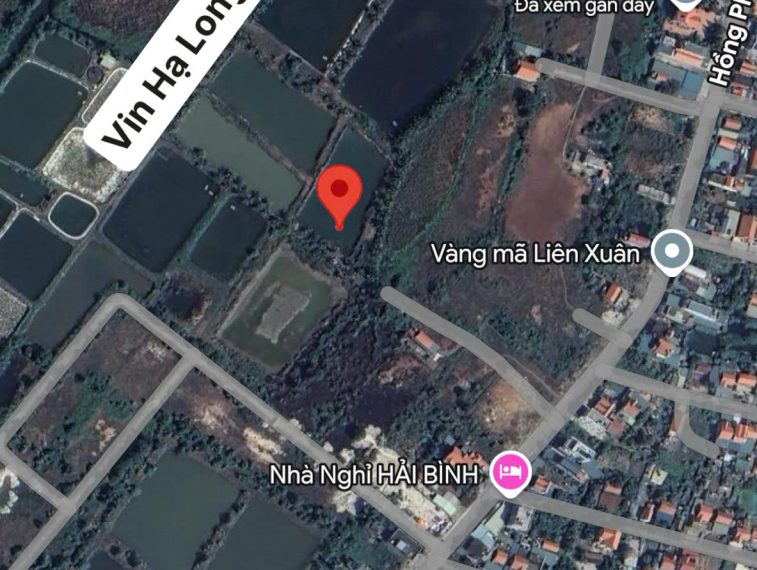Open the Vàng mã Liên Xuân place marker
Image resolution: width=757 pixels, height=570 pixels.
pyautogui.click(x=672, y=252)
